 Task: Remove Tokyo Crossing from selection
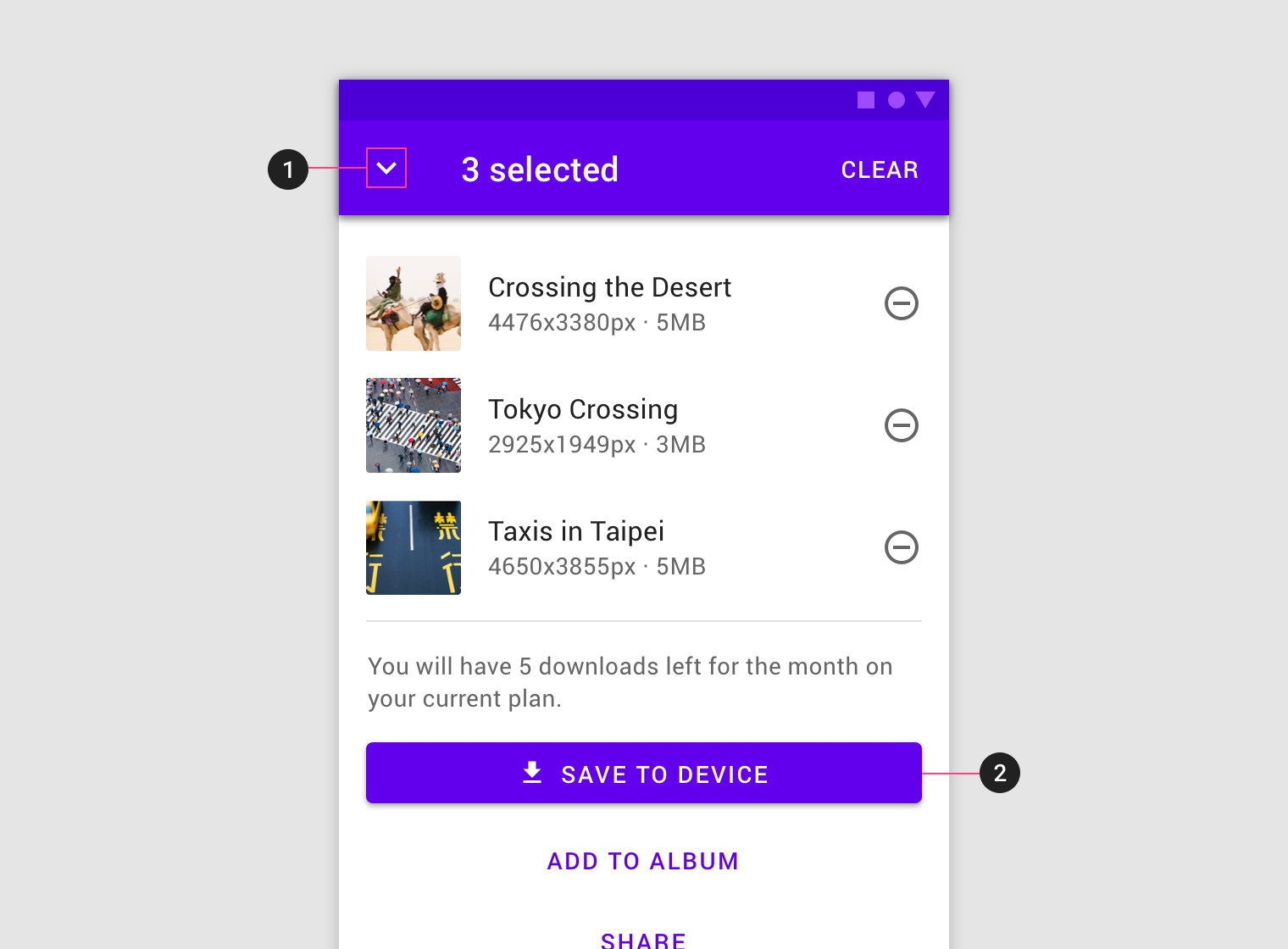coord(901,425)
